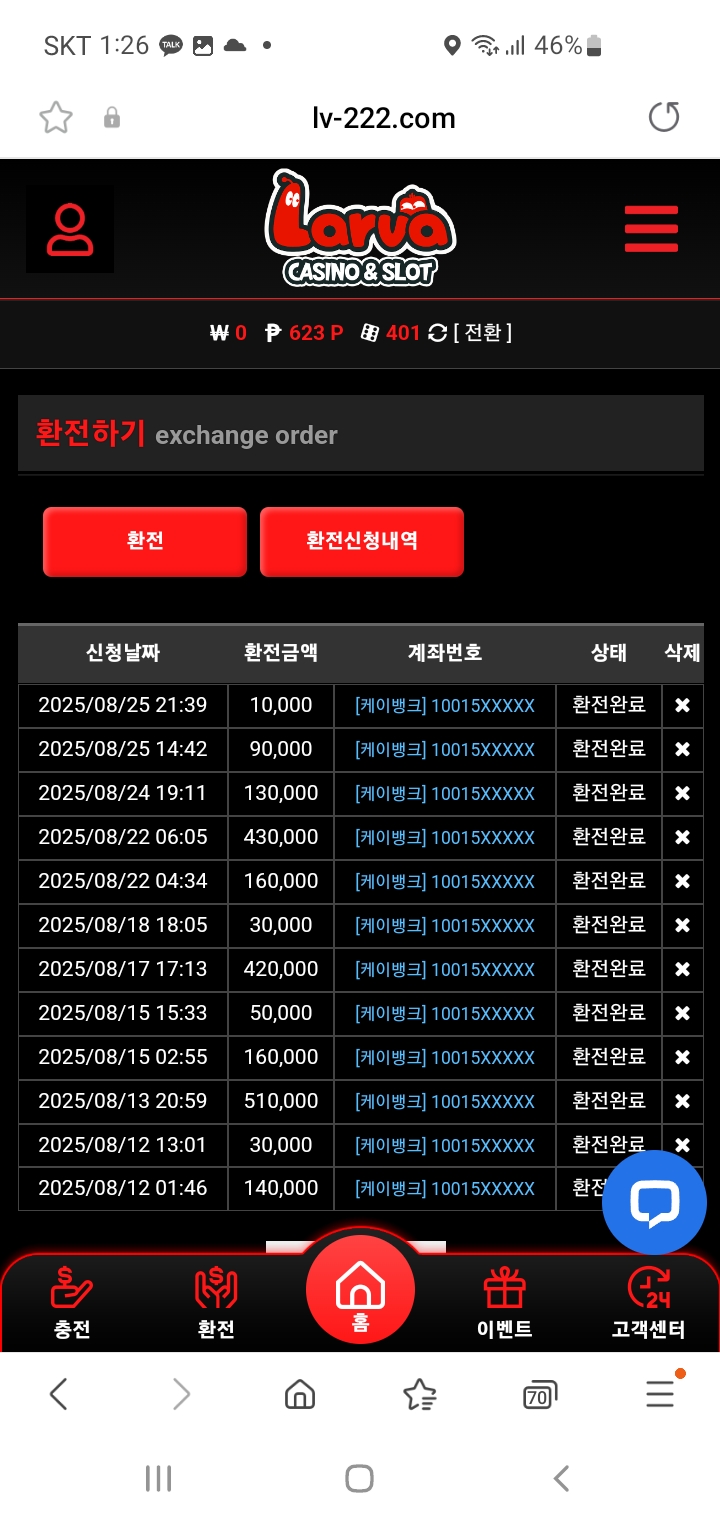Delete the 2025/08/13 20:59 exchange record
Viewport: 720px width, 1520px height.
point(682,1102)
